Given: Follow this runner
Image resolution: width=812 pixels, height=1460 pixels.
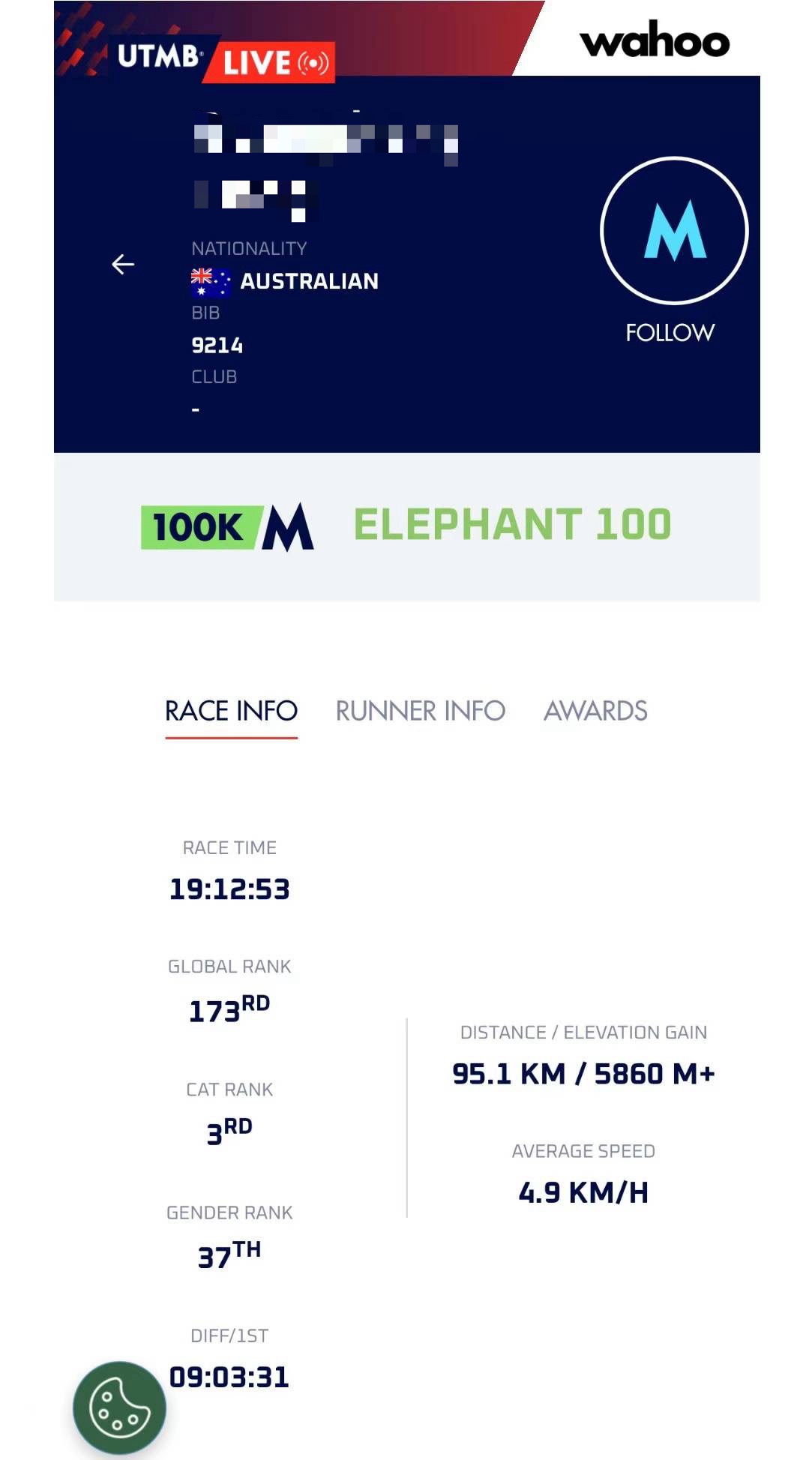Looking at the screenshot, I should coord(673,250).
